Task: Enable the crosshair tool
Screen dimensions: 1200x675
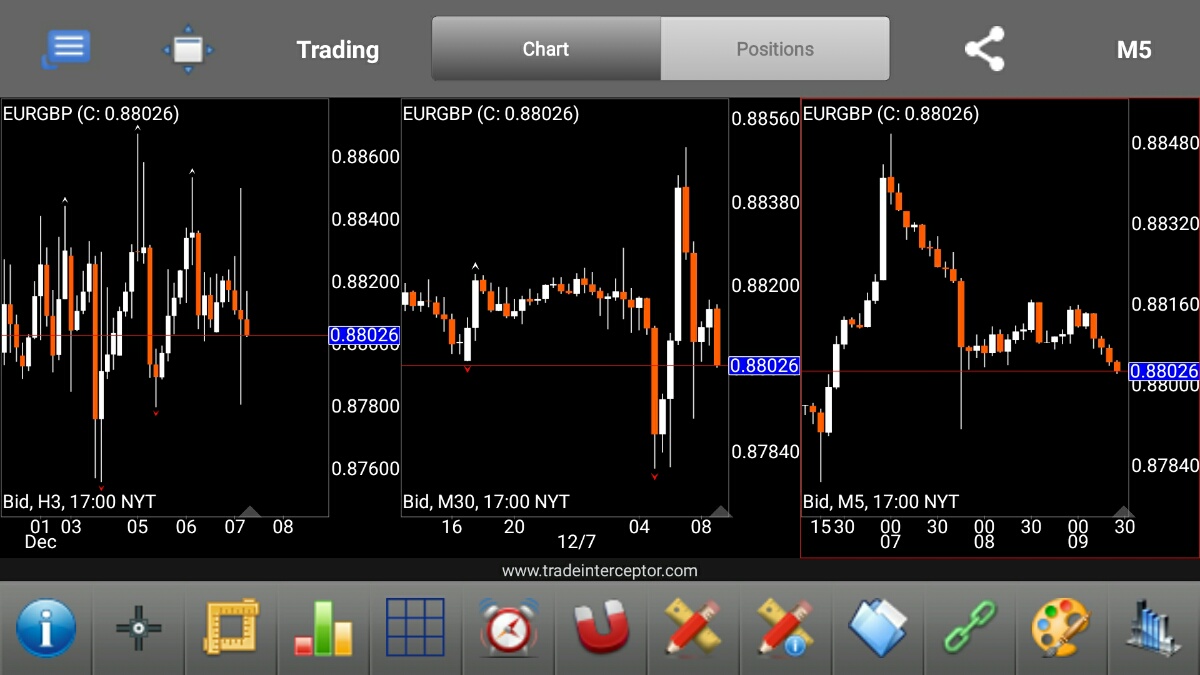Action: click(x=138, y=628)
